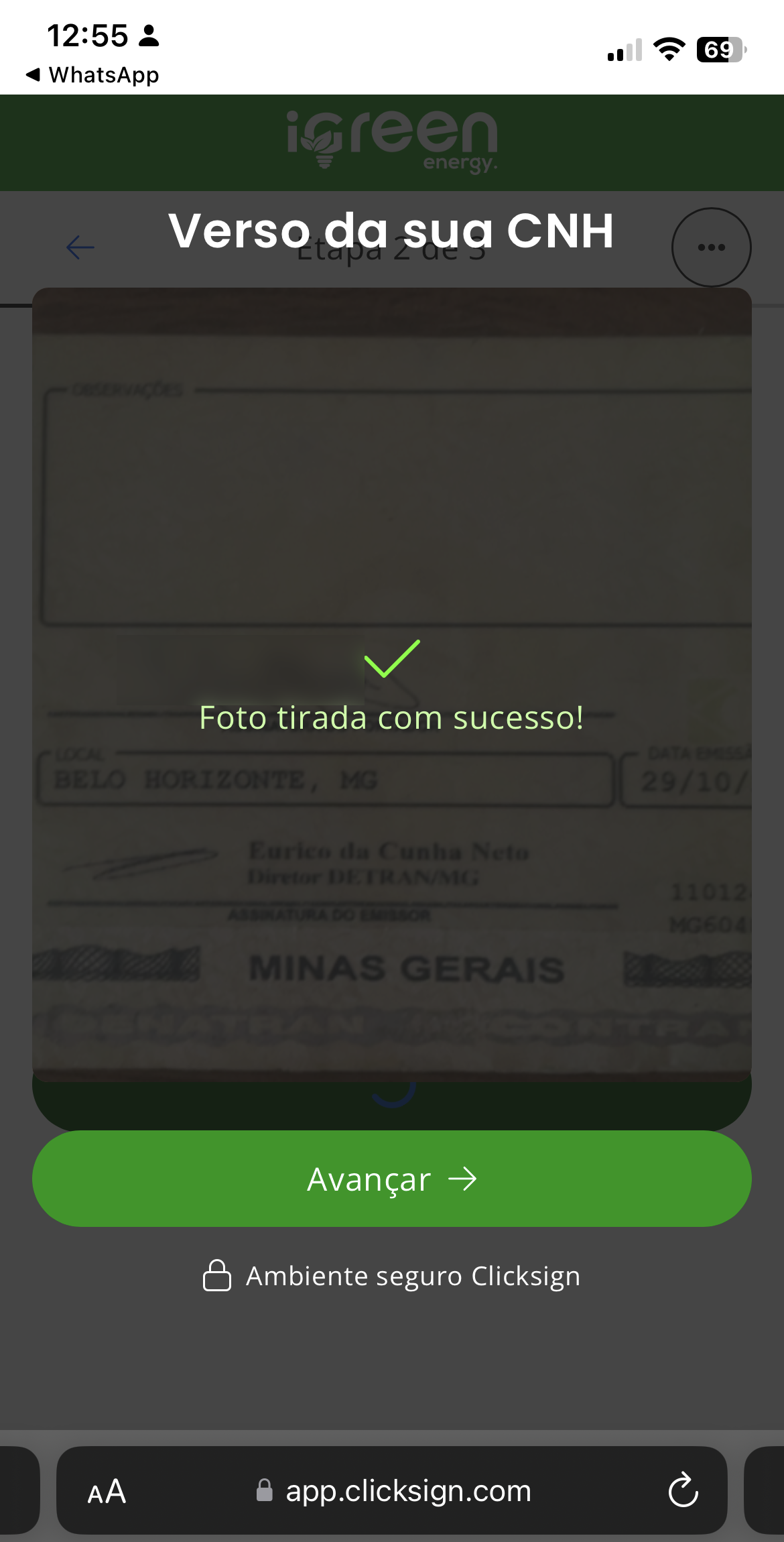Return to WhatsApp from status bar
This screenshot has width=784, height=1542.
point(92,74)
